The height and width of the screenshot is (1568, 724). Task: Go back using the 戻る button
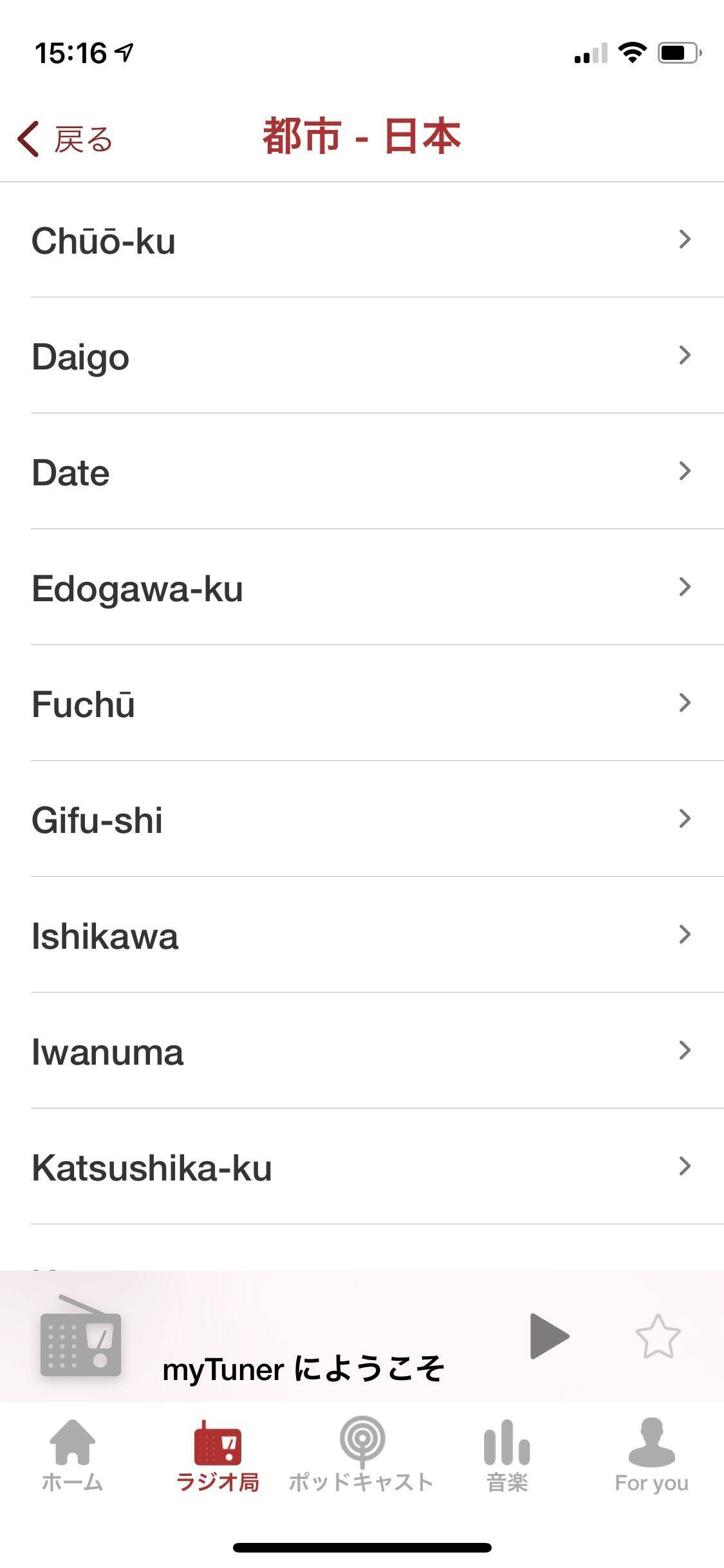65,139
